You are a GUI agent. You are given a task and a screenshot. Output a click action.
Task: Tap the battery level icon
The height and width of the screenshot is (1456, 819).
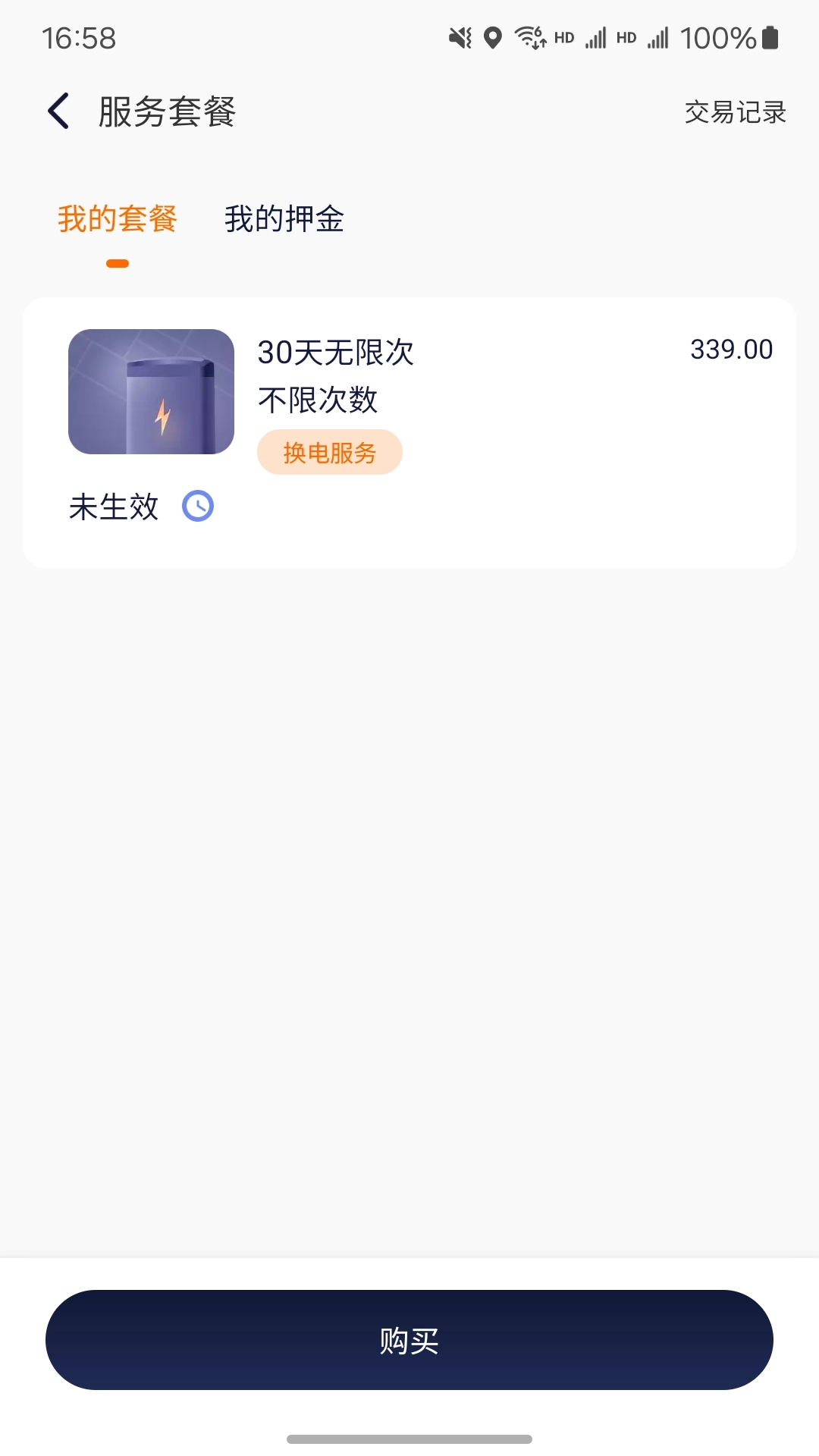768,37
